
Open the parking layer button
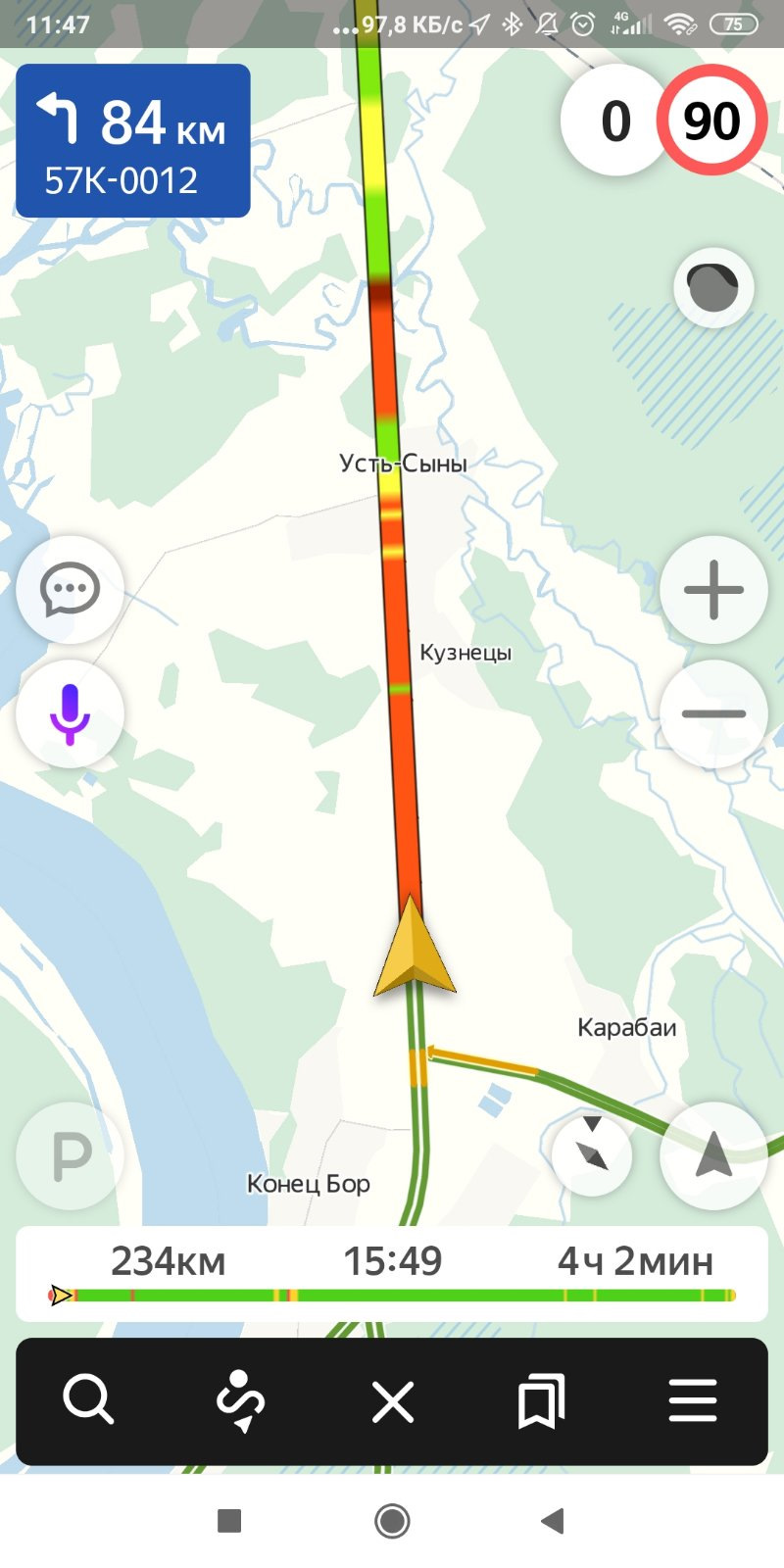70,1156
